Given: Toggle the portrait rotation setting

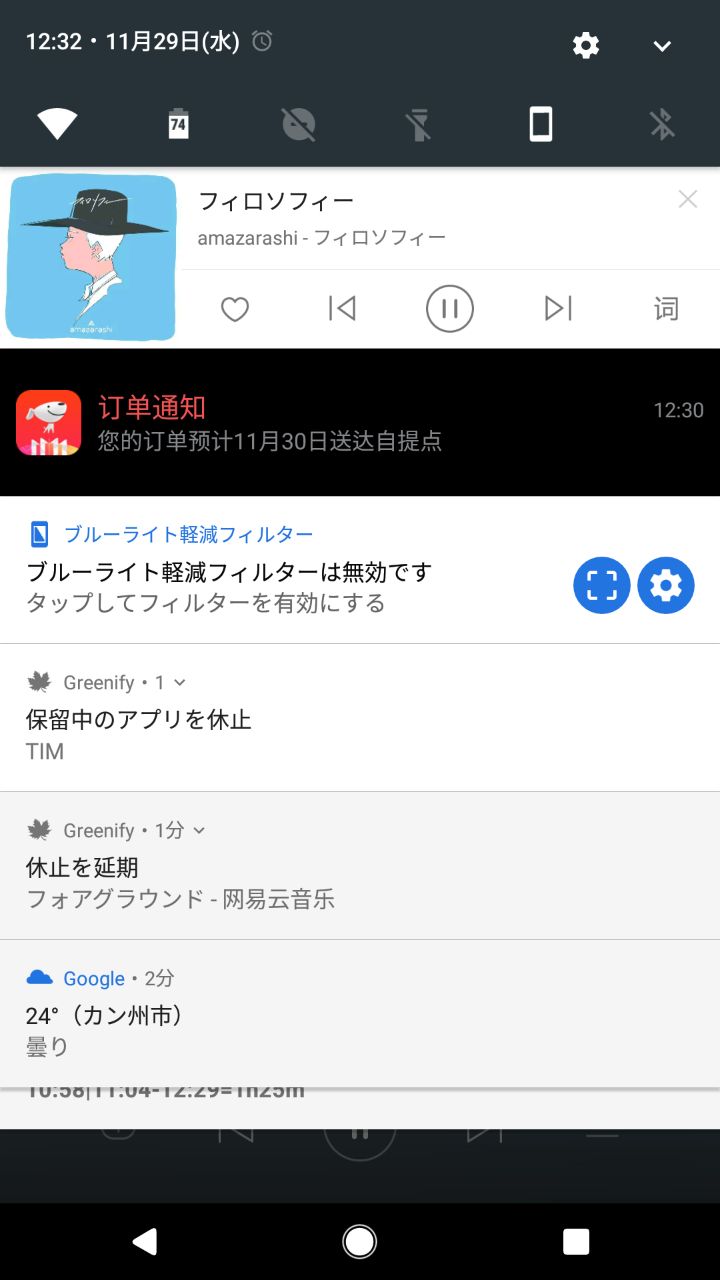Looking at the screenshot, I should click(x=540, y=124).
